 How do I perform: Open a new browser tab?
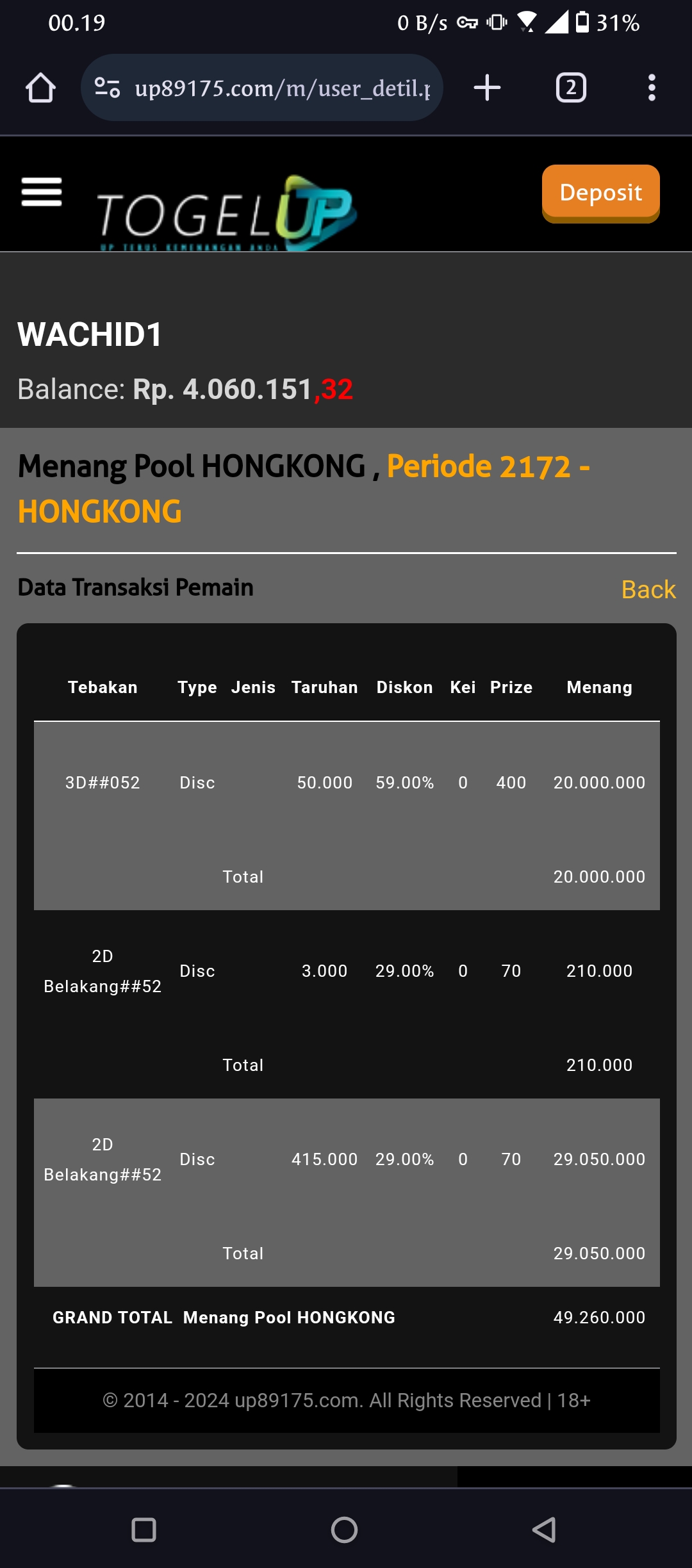pos(487,88)
